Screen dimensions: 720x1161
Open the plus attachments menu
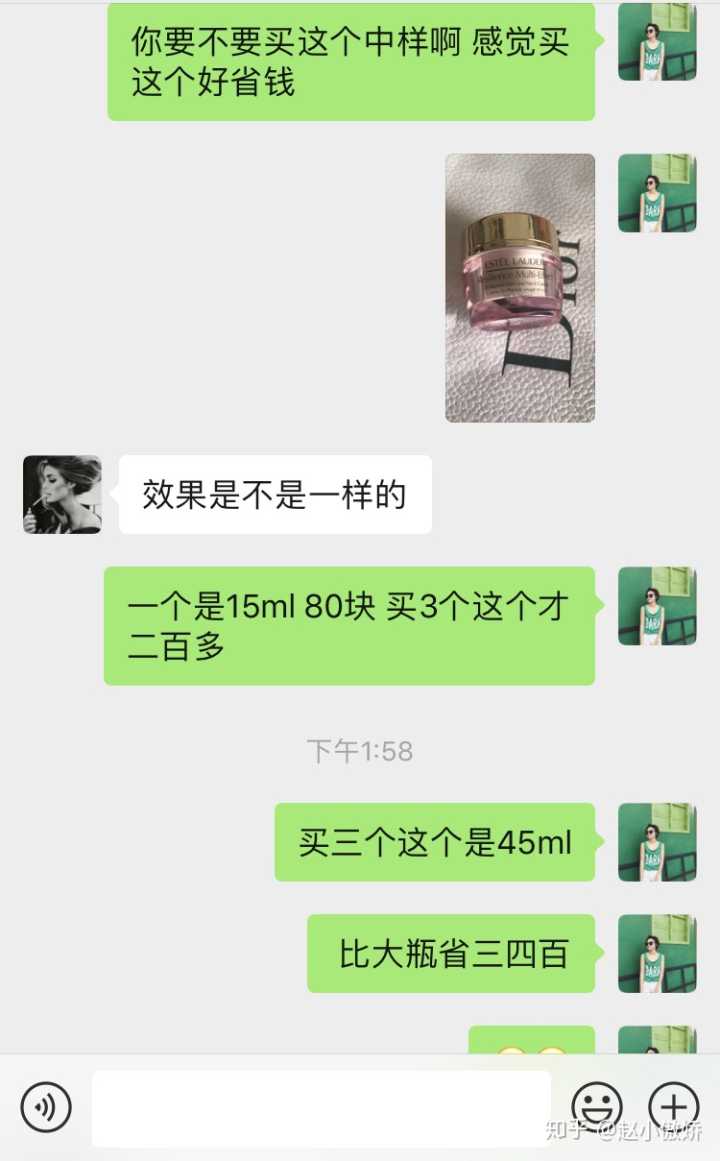673,1107
